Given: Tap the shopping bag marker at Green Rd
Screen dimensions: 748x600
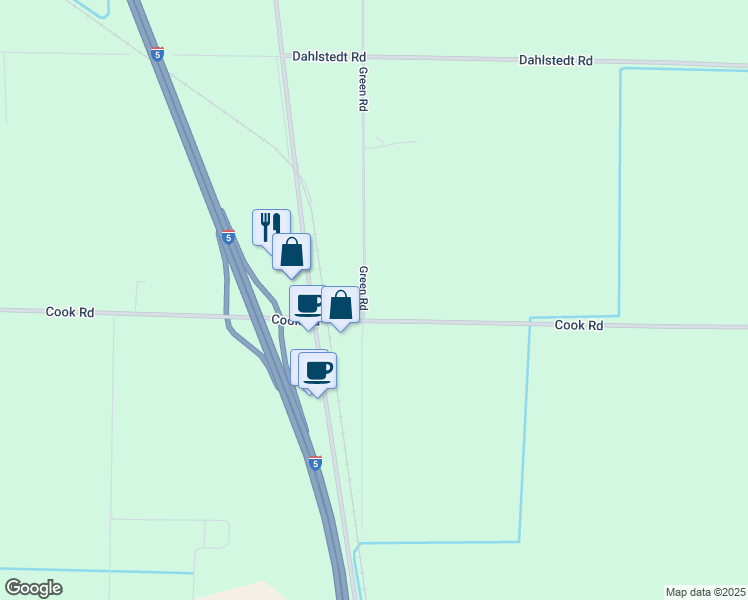Looking at the screenshot, I should (x=340, y=304).
